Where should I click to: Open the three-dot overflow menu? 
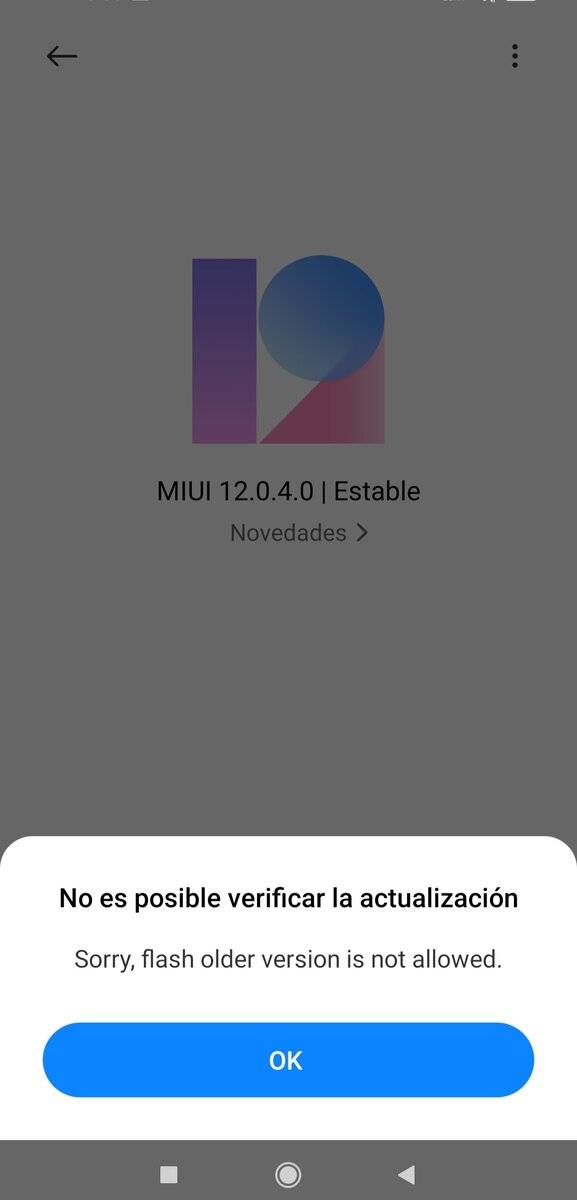(514, 56)
